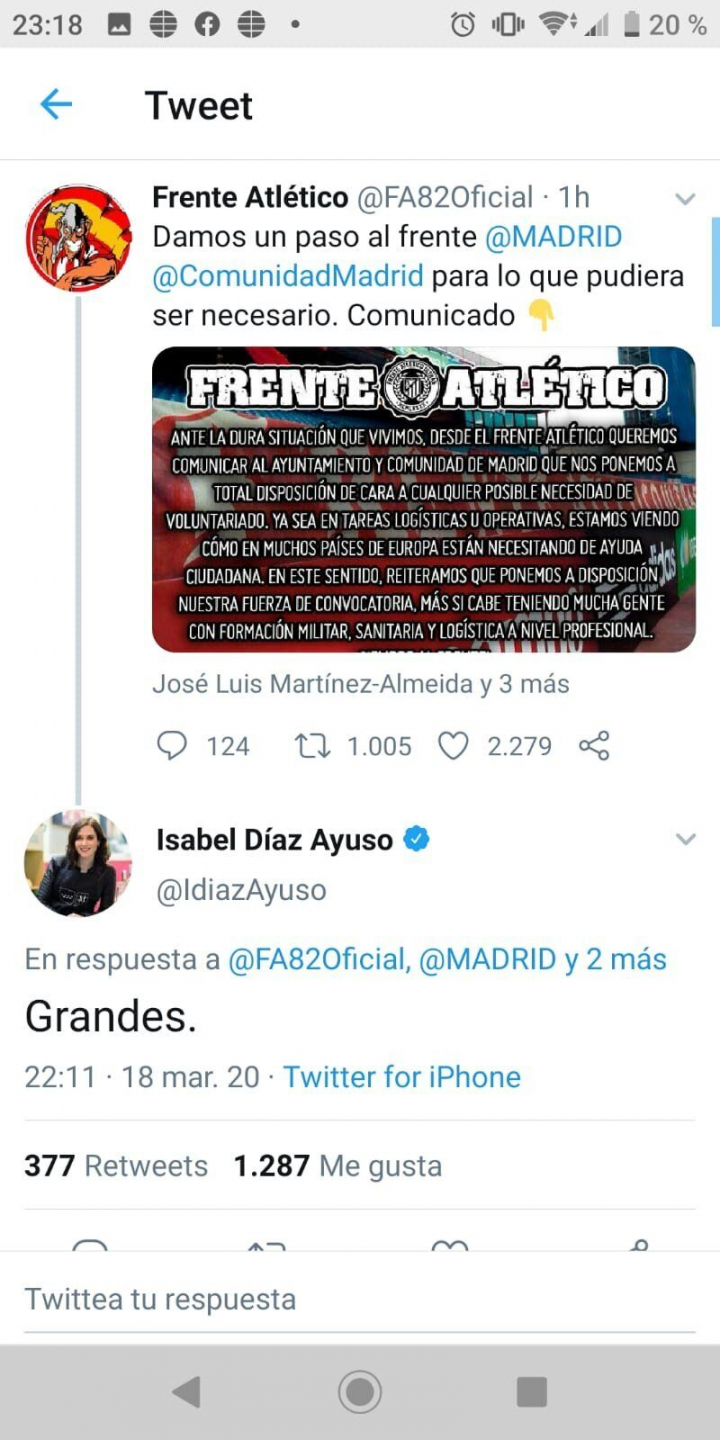The image size is (720, 1440).
Task: Open the Twitter for iPhone link
Action: [402, 1077]
